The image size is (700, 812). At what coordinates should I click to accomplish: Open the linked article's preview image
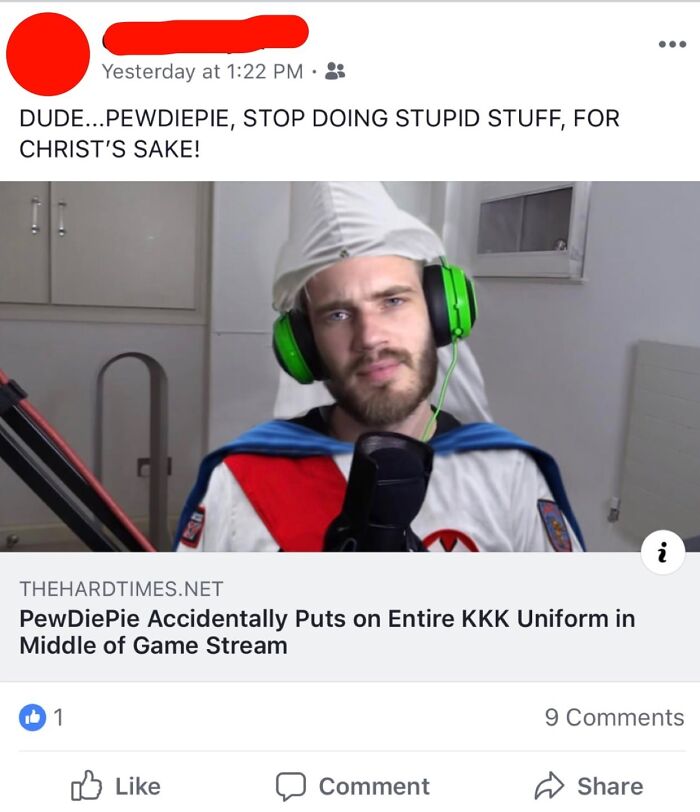(350, 366)
